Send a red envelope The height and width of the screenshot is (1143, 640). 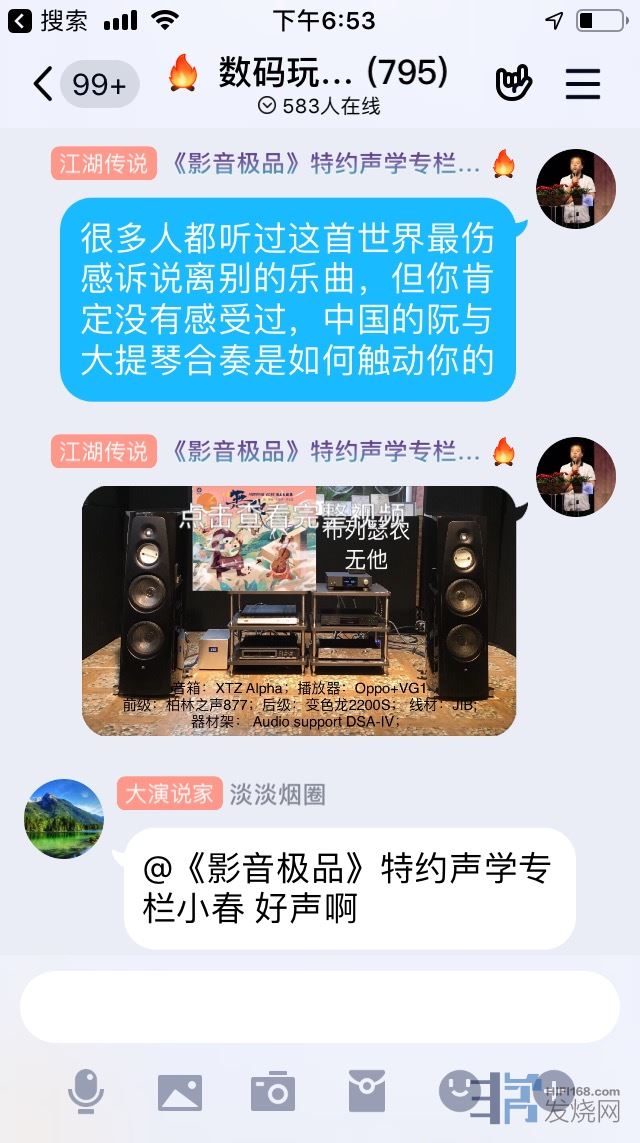tap(367, 1091)
